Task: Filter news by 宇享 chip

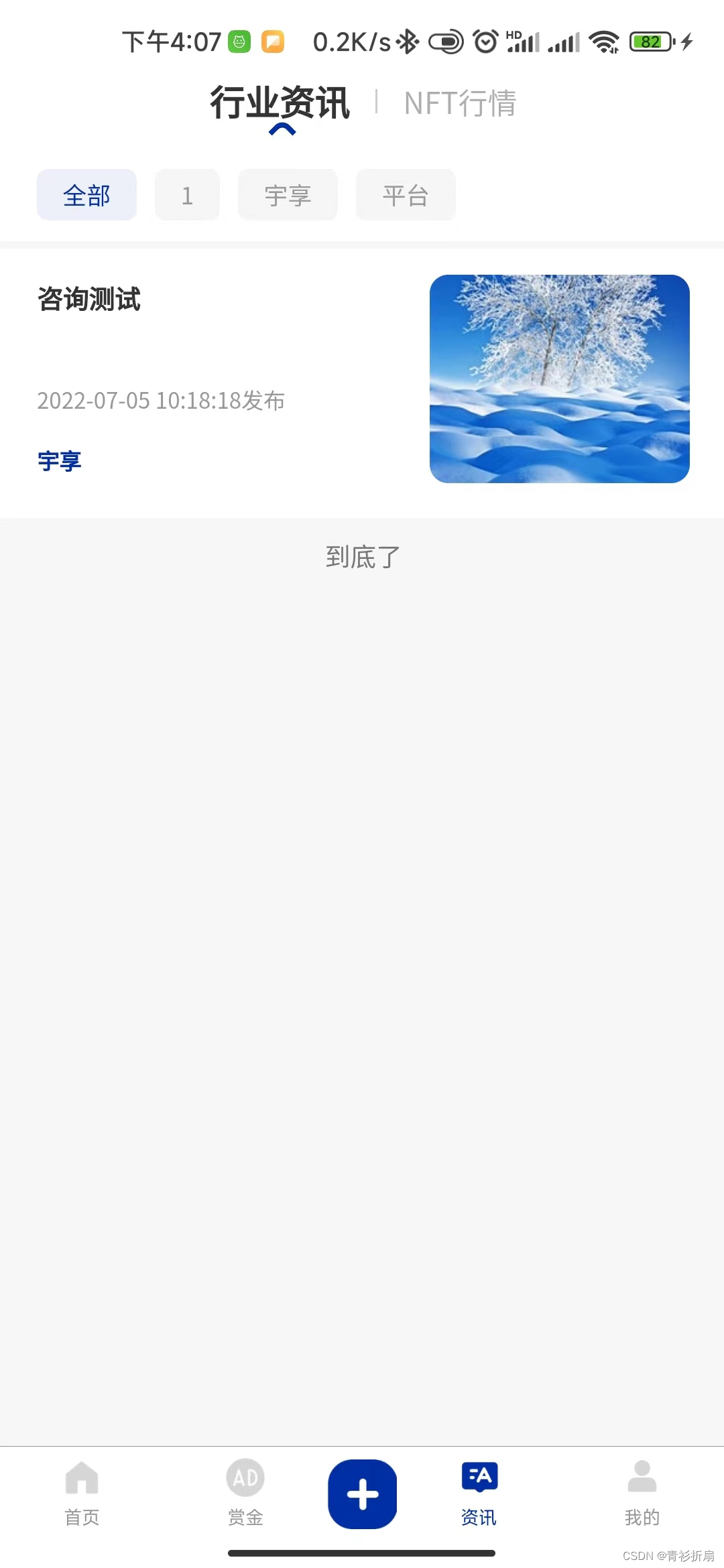Action: click(288, 195)
